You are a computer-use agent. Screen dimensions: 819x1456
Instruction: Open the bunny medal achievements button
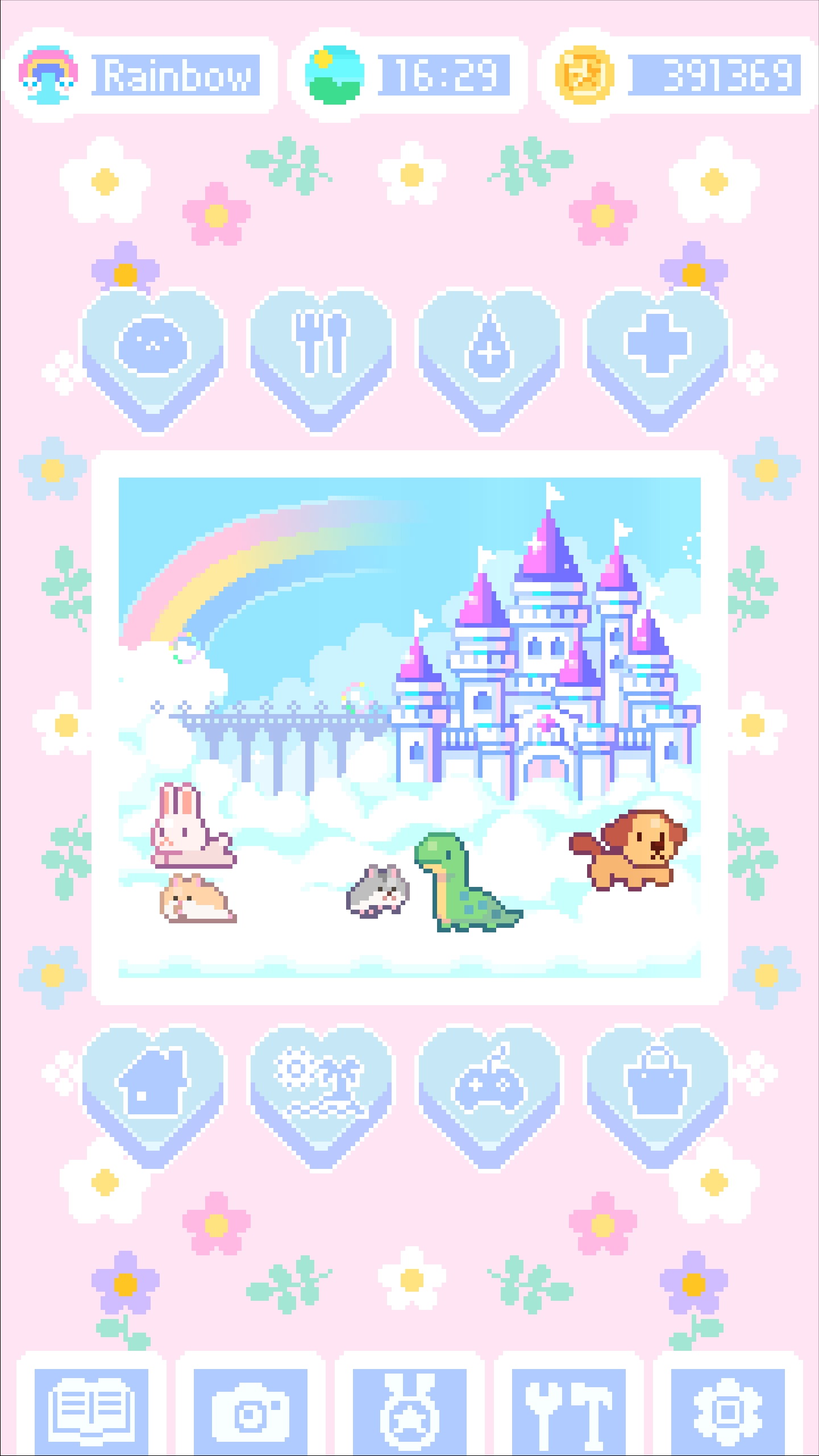click(x=409, y=1410)
